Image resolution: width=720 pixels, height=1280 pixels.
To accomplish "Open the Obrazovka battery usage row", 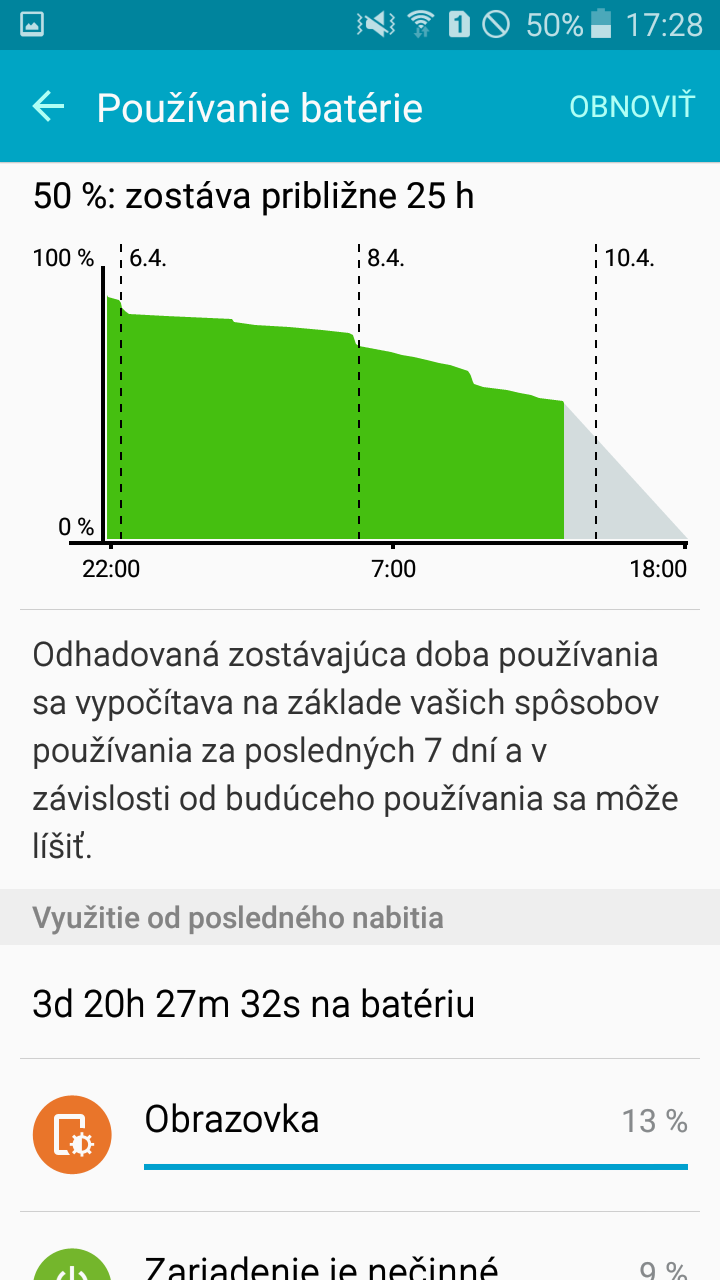I will (x=360, y=1135).
